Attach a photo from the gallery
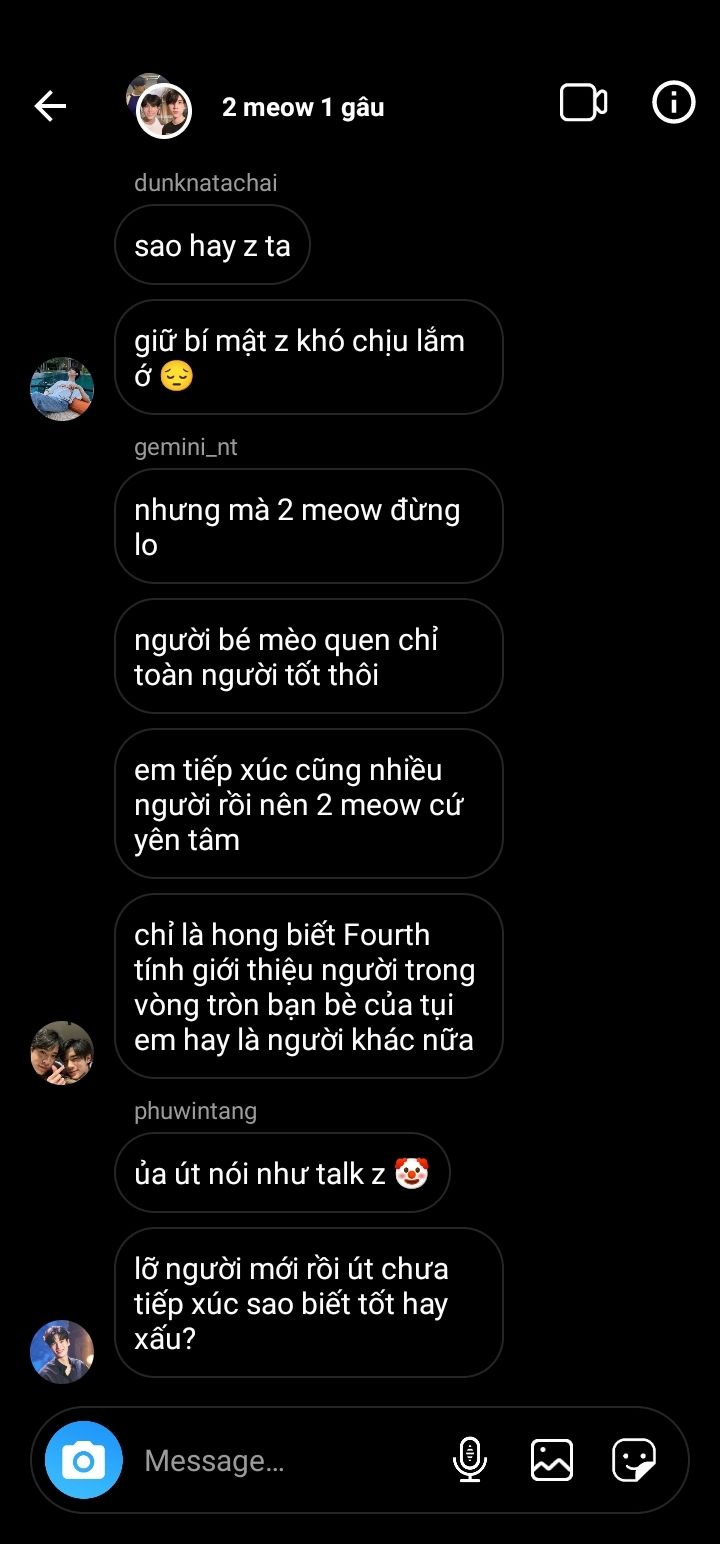This screenshot has width=720, height=1544. [552, 1460]
